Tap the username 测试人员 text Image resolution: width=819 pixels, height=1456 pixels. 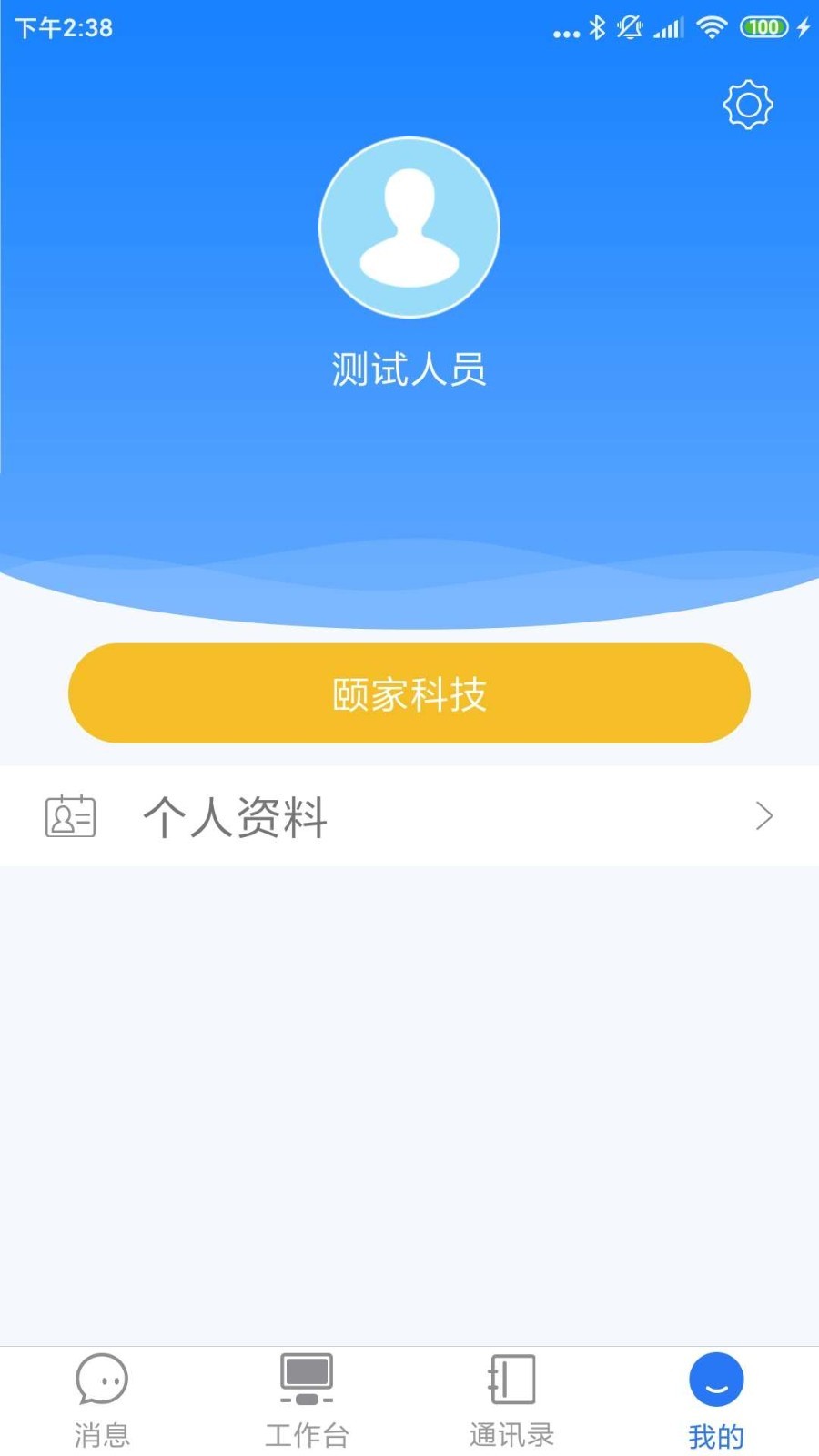pos(409,369)
